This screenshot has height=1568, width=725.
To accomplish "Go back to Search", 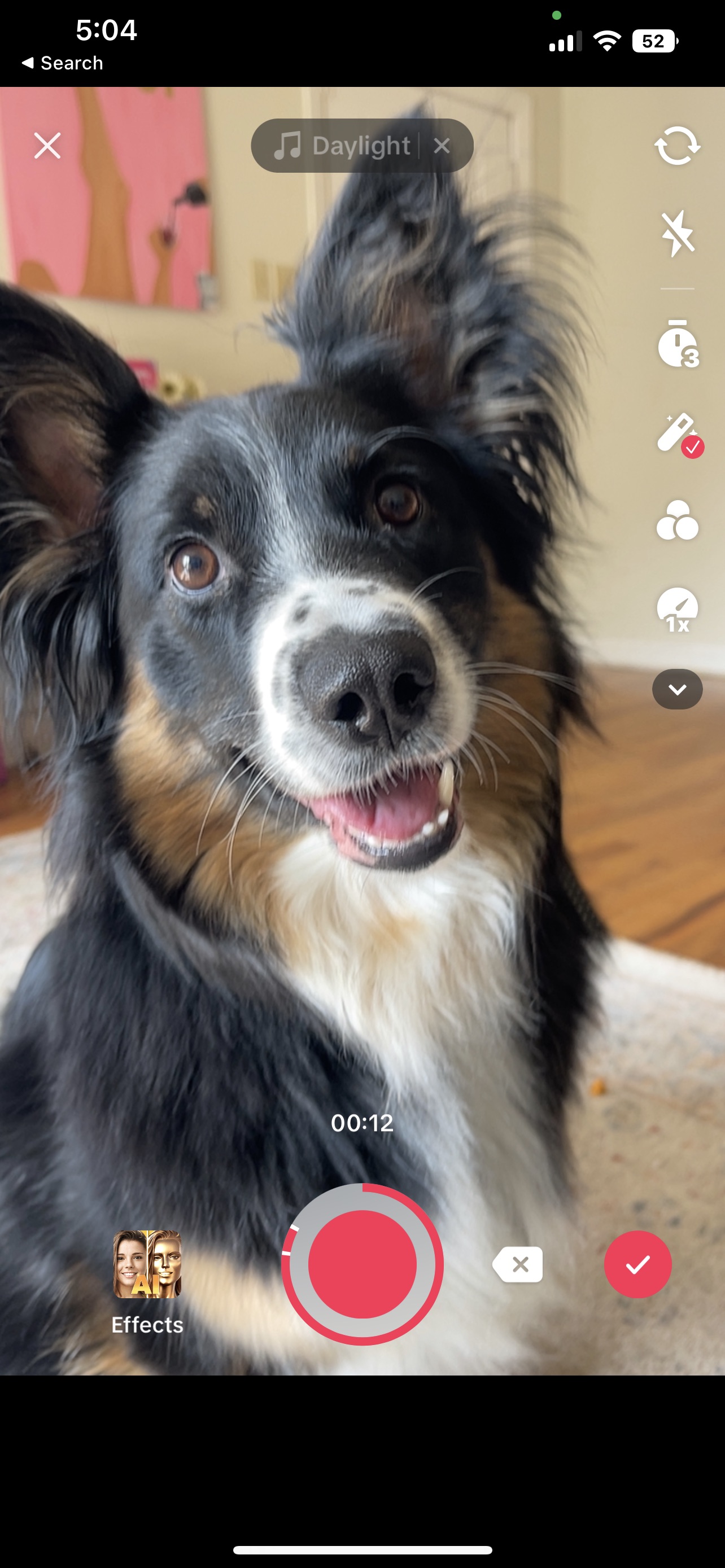I will (62, 63).
